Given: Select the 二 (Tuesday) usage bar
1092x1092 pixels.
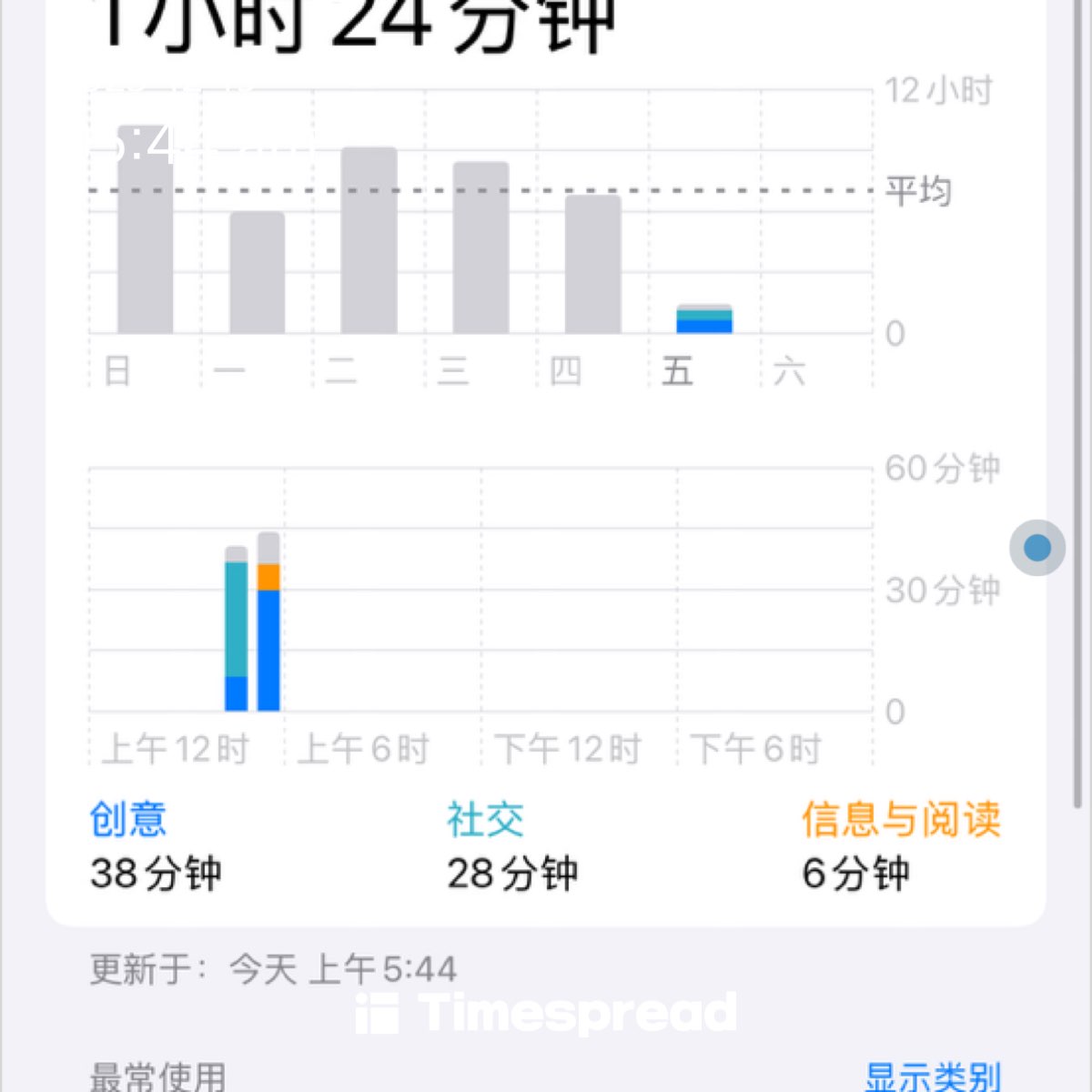Looking at the screenshot, I should [x=369, y=241].
